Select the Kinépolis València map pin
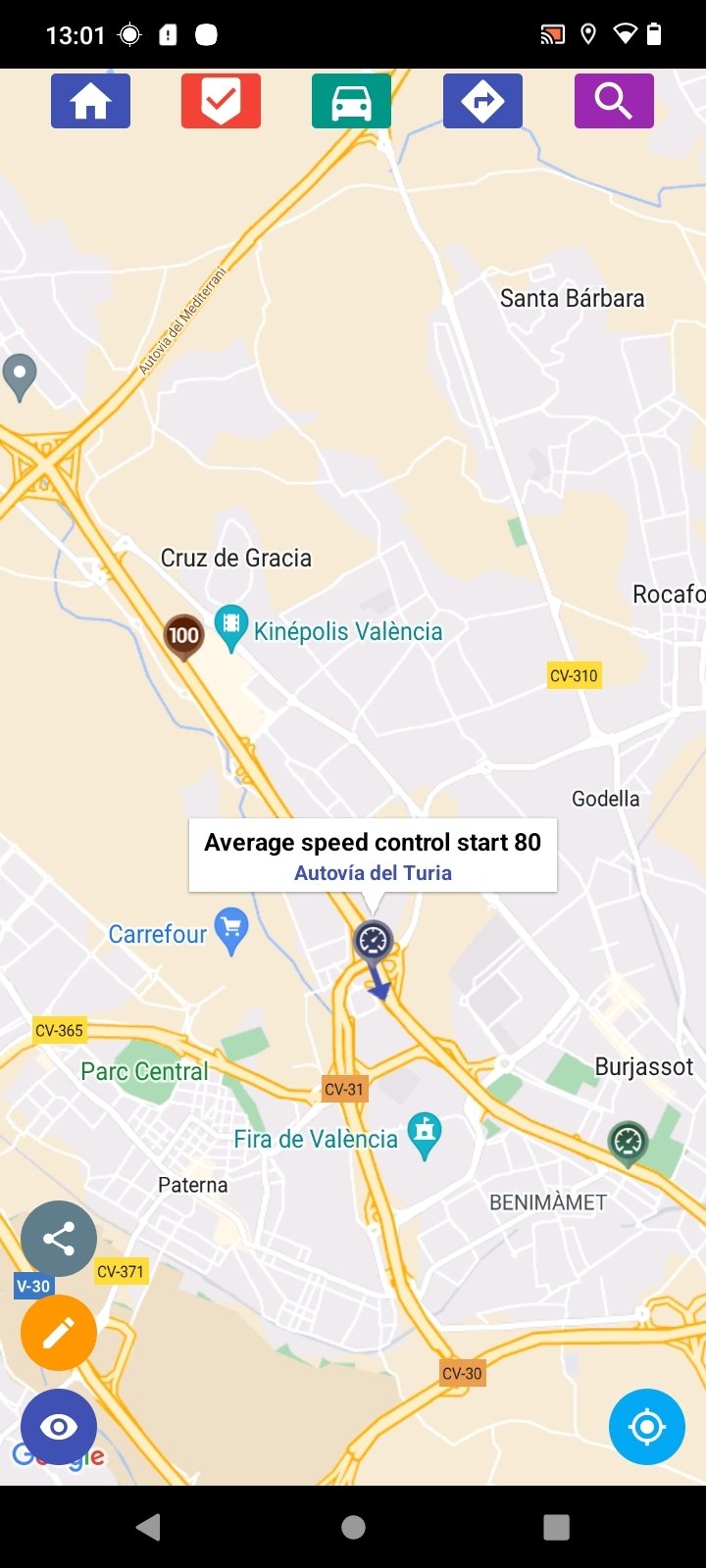 point(230,628)
